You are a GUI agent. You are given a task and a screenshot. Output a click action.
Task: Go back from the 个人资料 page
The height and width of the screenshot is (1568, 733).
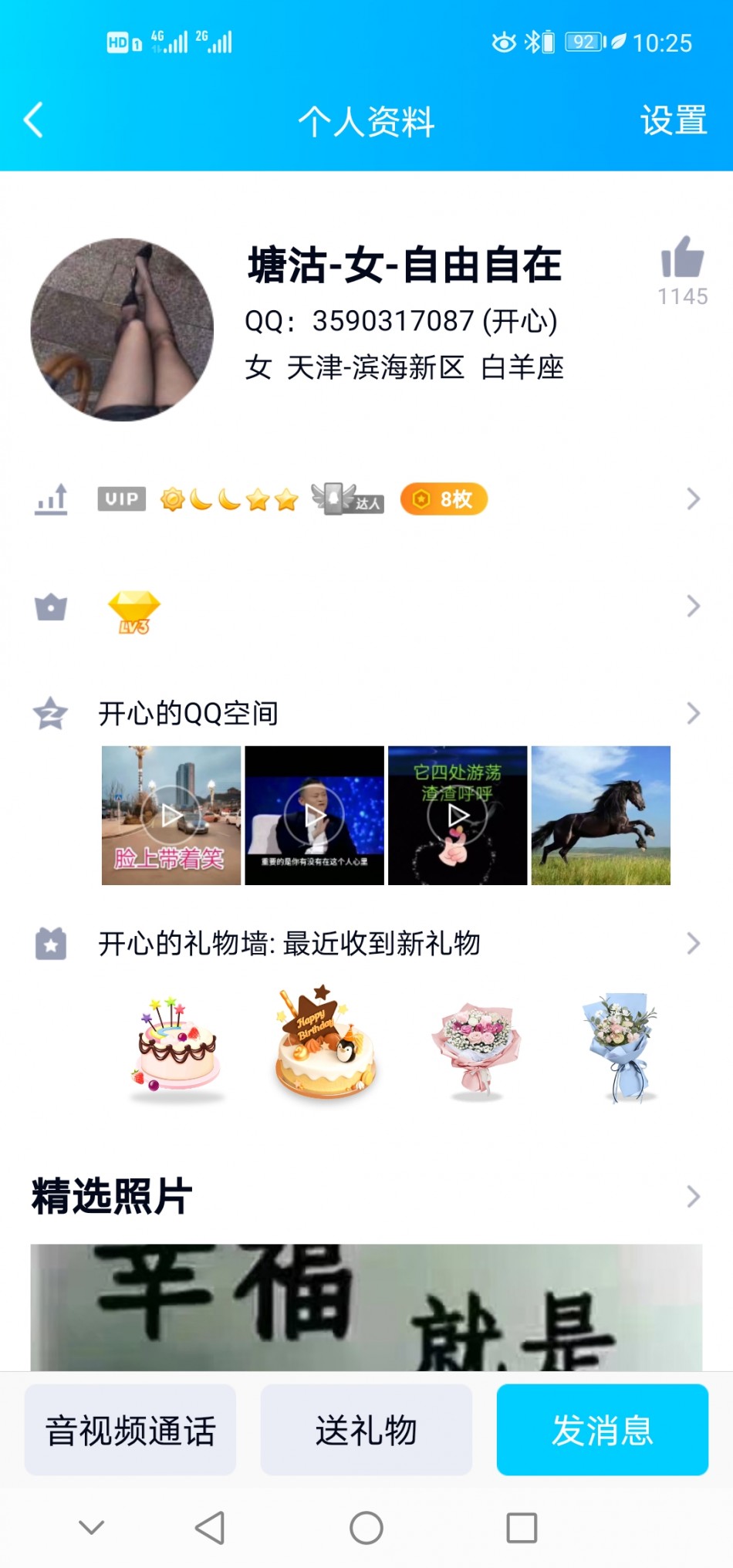[34, 120]
